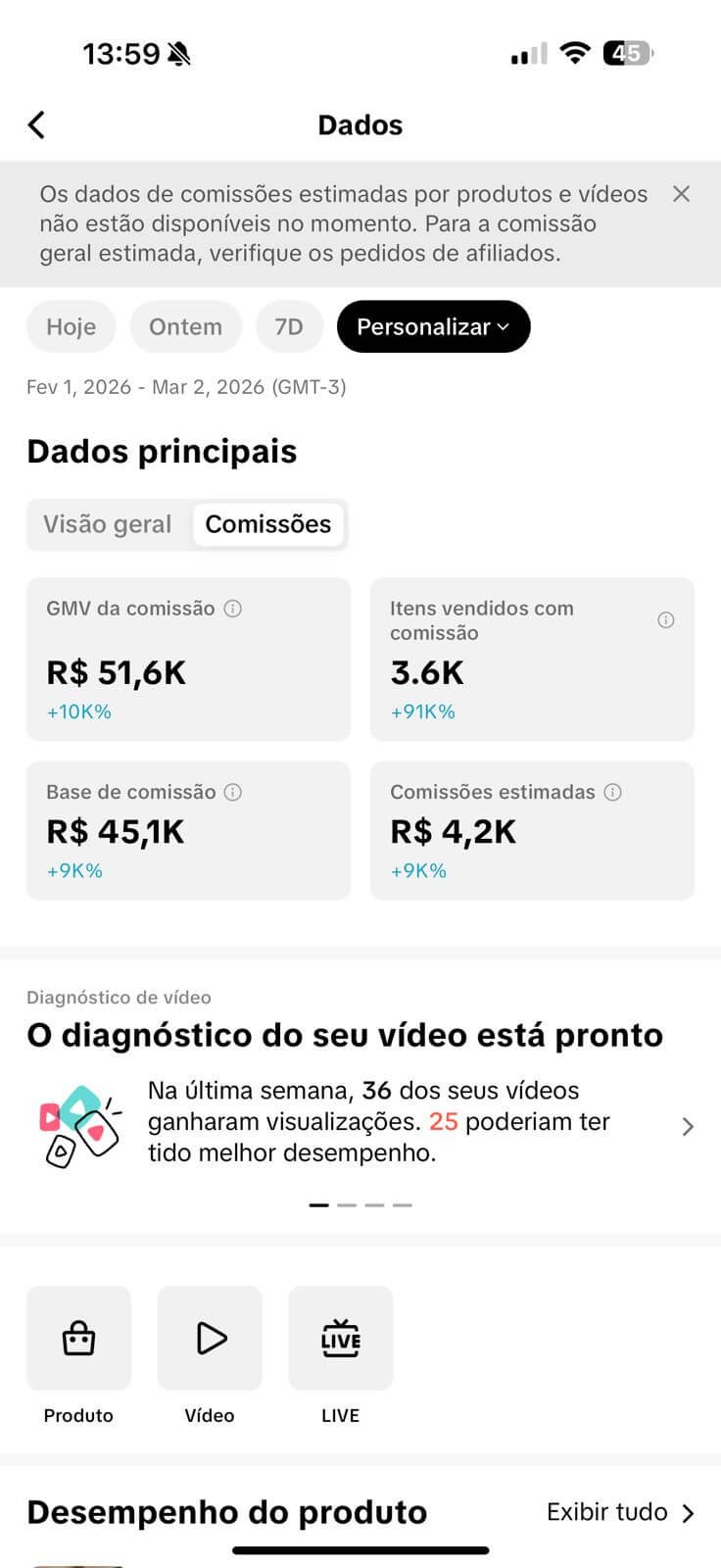Image resolution: width=721 pixels, height=1568 pixels.
Task: Open the Produto analytics section
Action: [78, 1339]
